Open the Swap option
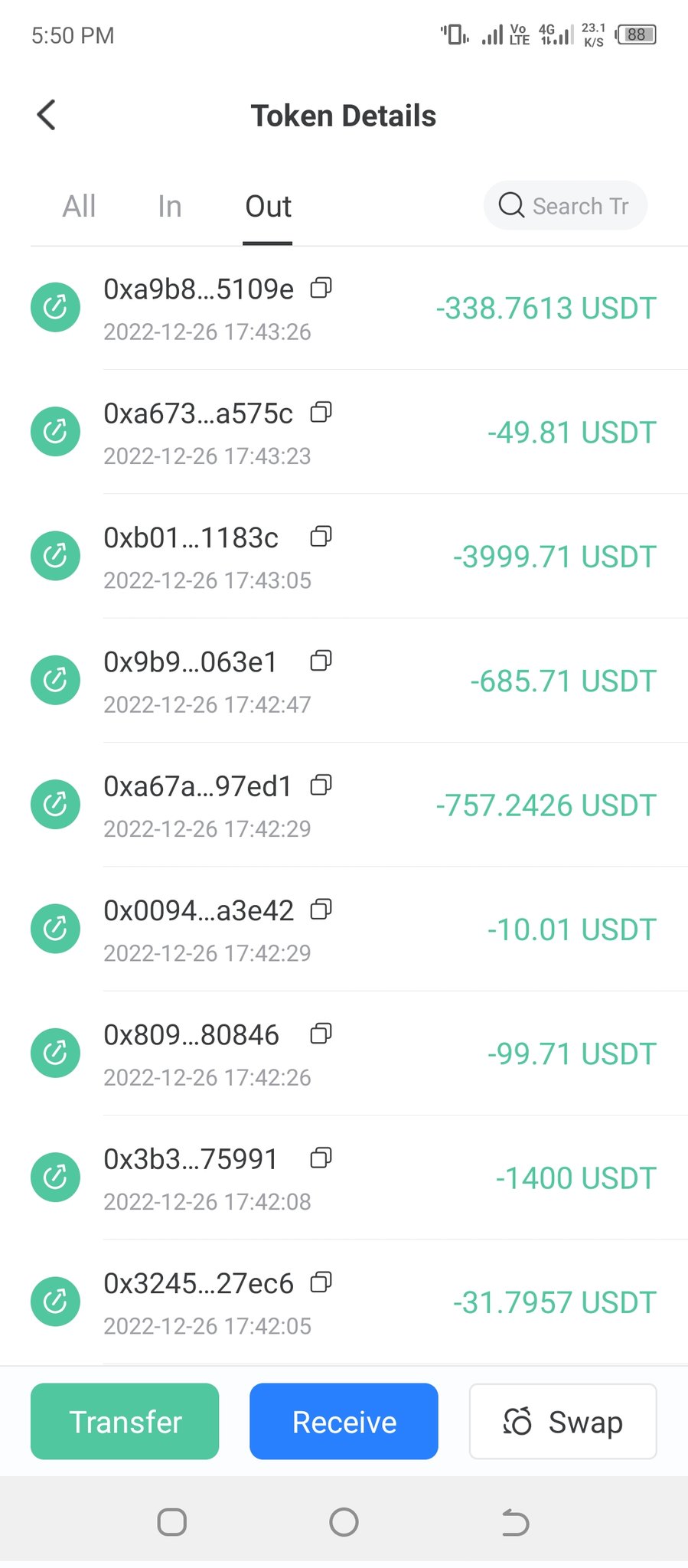688x1568 pixels. 562,1422
